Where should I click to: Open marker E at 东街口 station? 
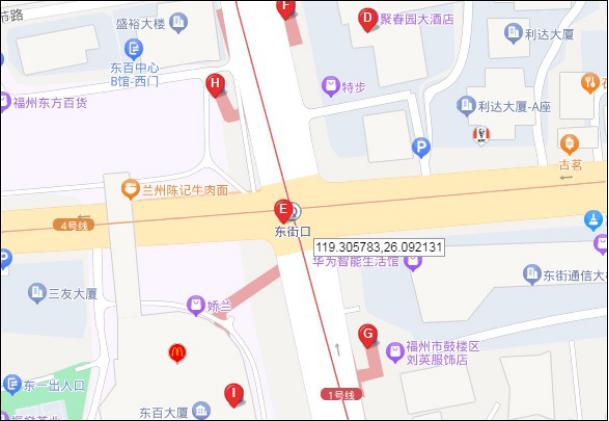coord(284,211)
